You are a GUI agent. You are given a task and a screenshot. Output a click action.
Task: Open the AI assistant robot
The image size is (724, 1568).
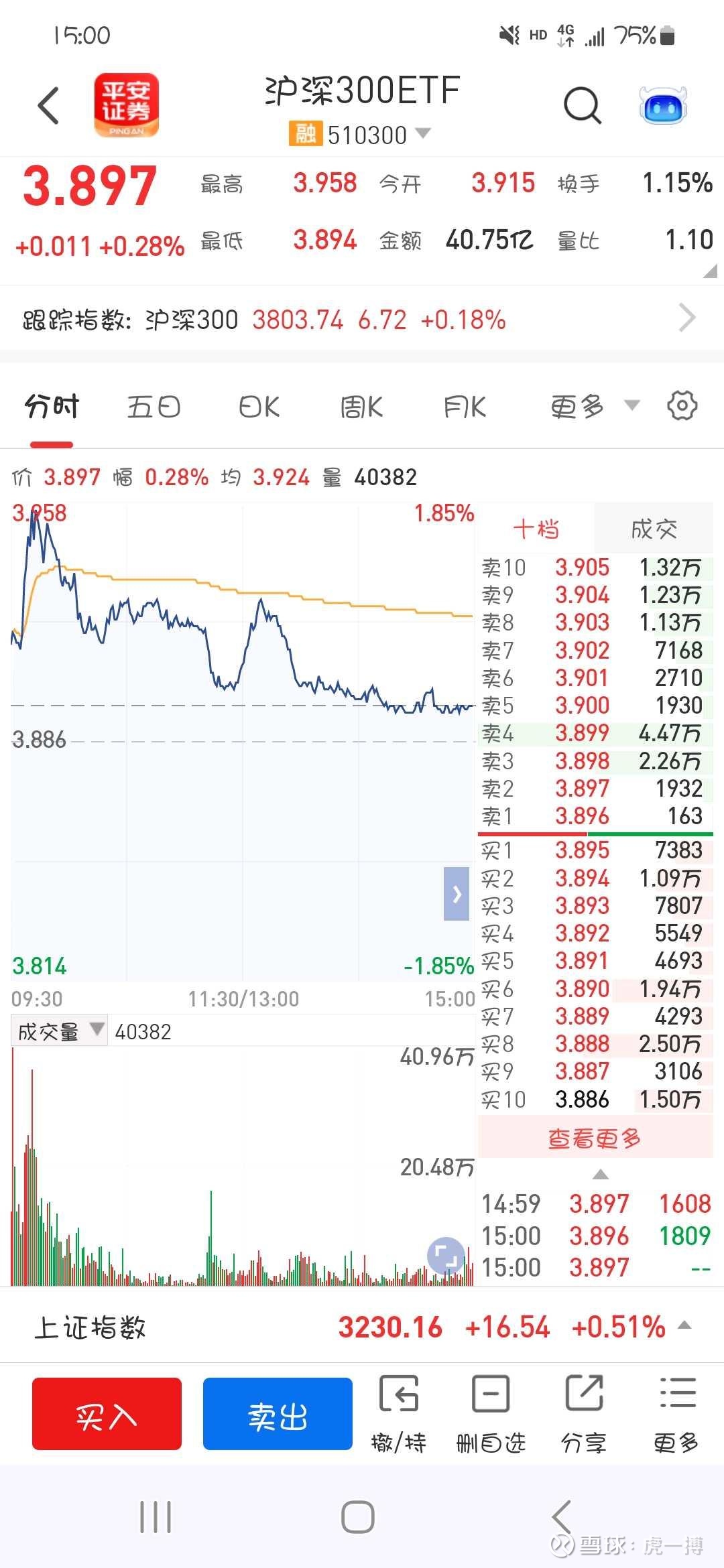point(661,105)
